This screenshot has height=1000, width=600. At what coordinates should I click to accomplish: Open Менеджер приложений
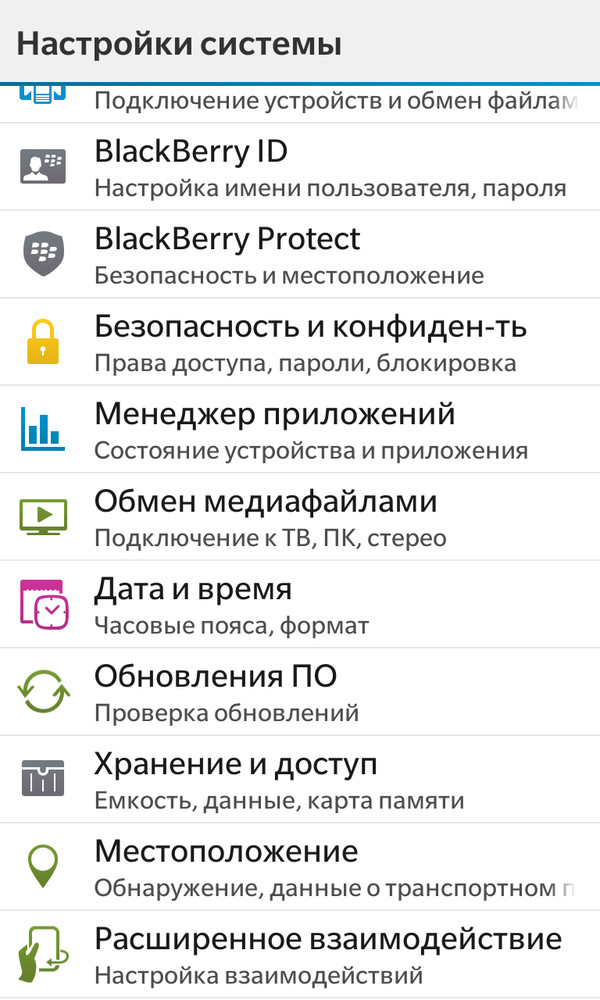coord(300,429)
